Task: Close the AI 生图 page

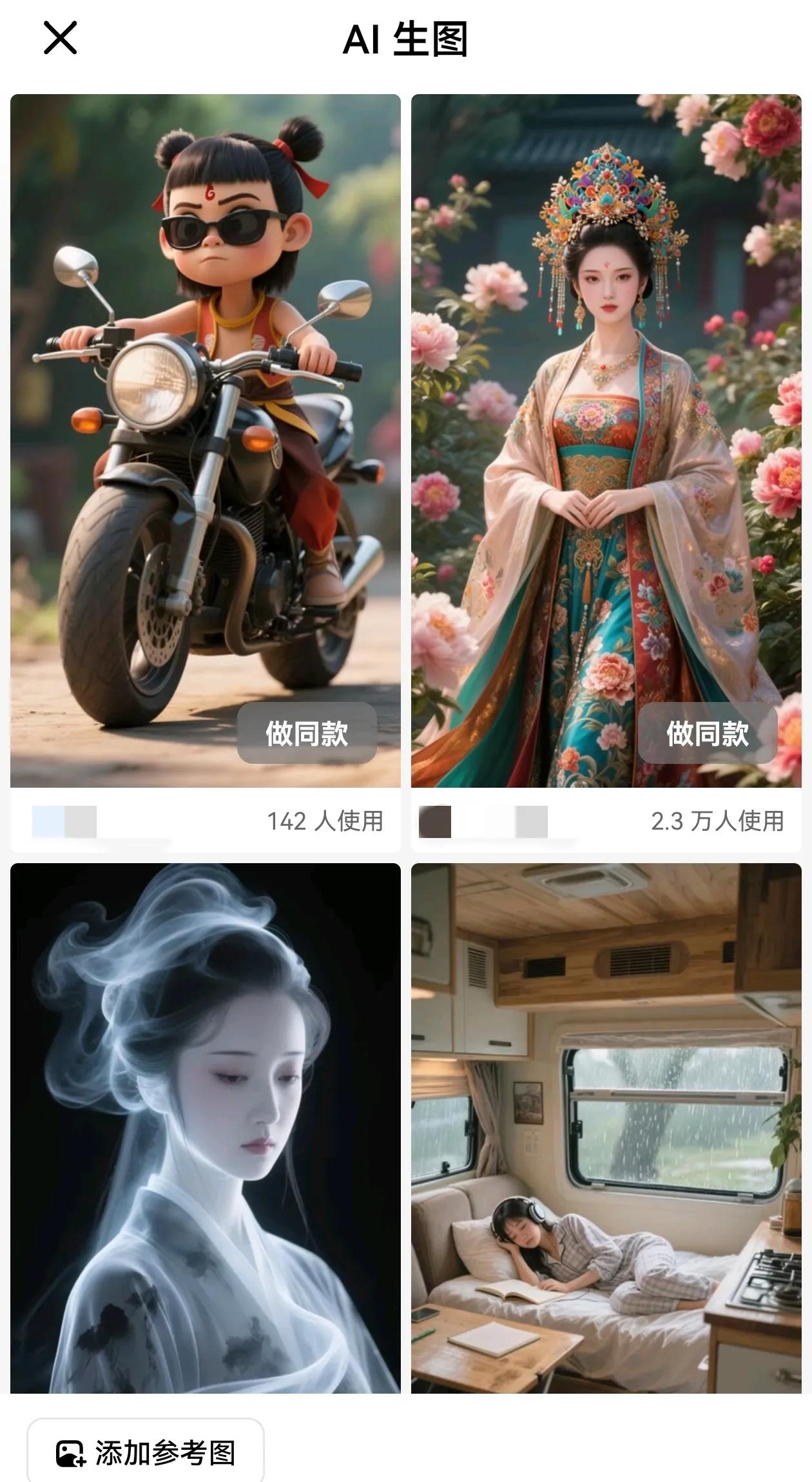Action: click(x=60, y=38)
